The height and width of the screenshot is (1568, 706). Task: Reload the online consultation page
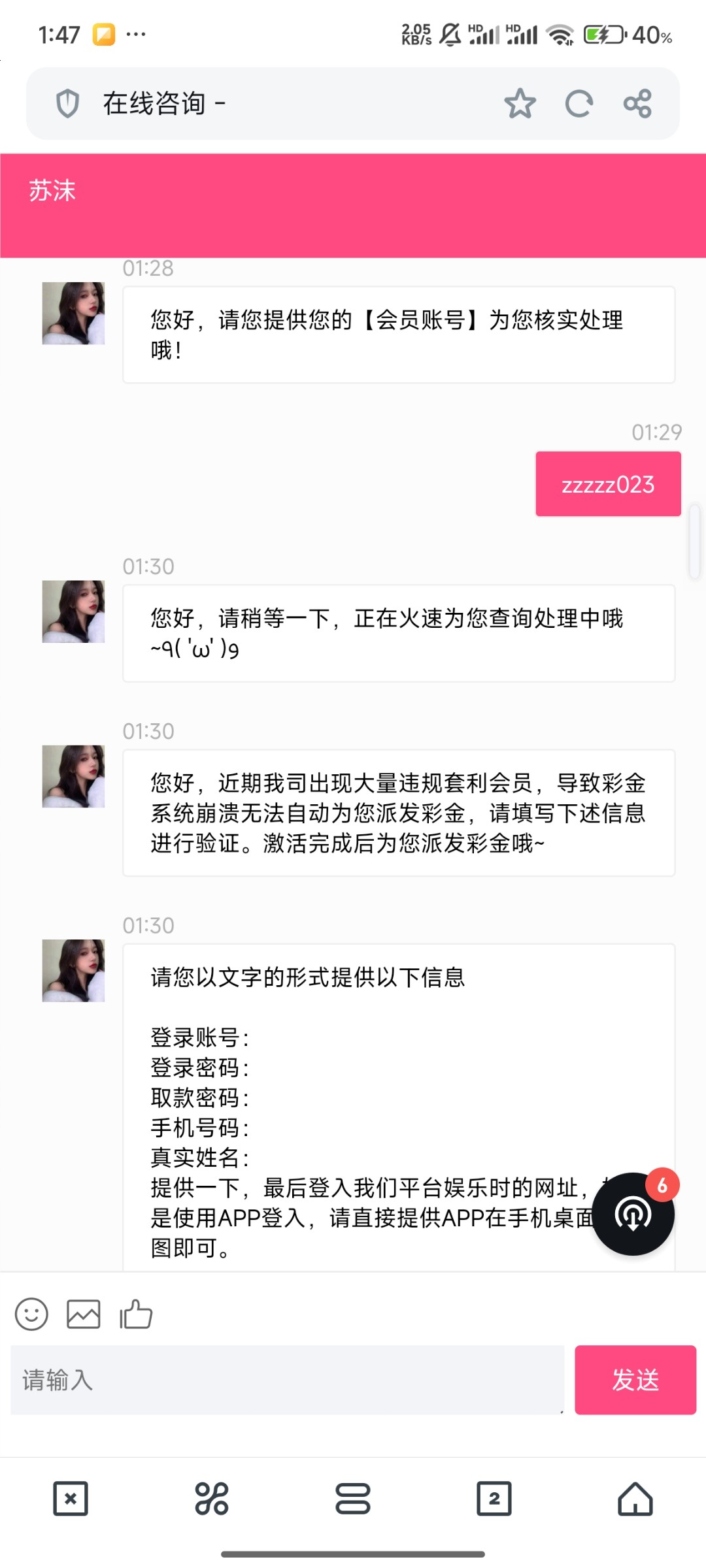coord(579,104)
